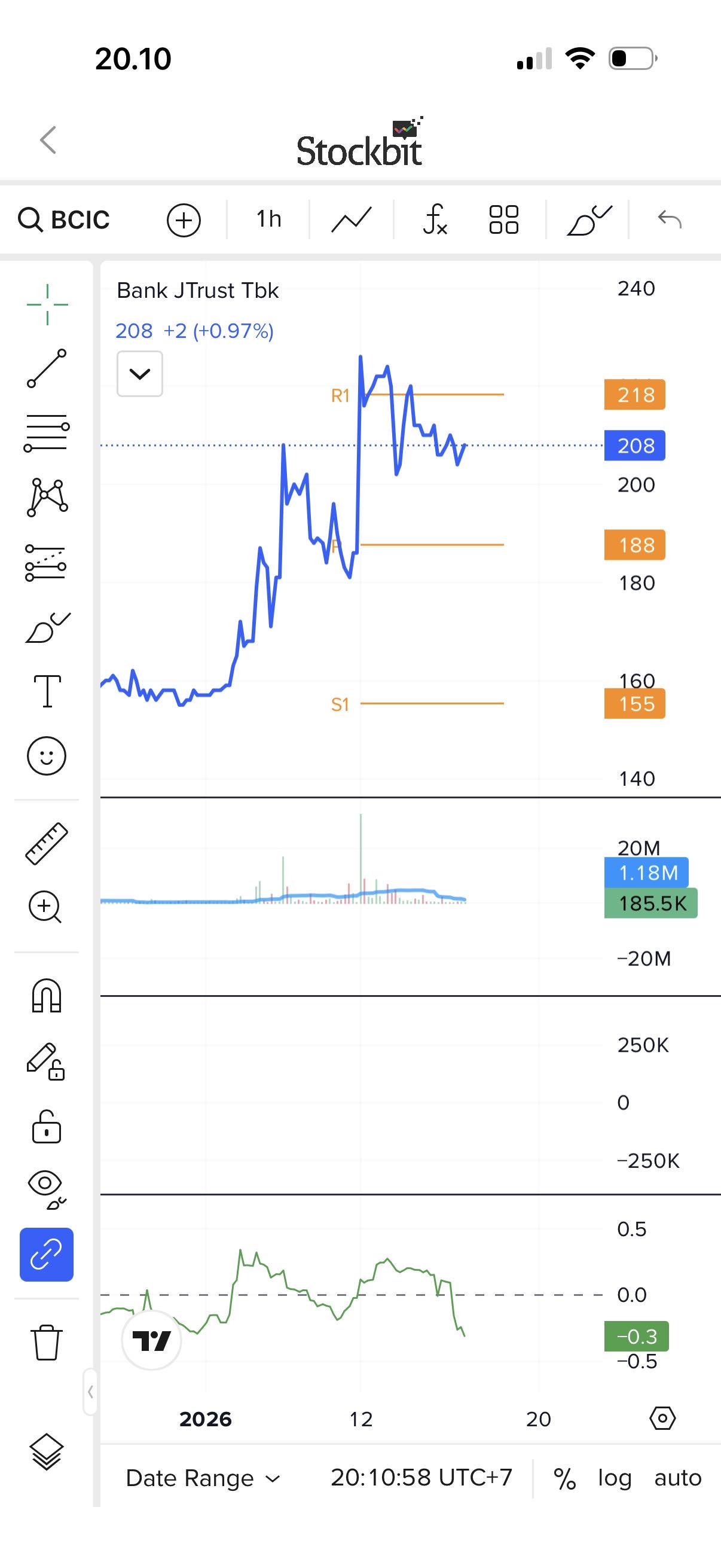721x1568 pixels.
Task: Delete drawings with the trash icon
Action: pos(47,1342)
